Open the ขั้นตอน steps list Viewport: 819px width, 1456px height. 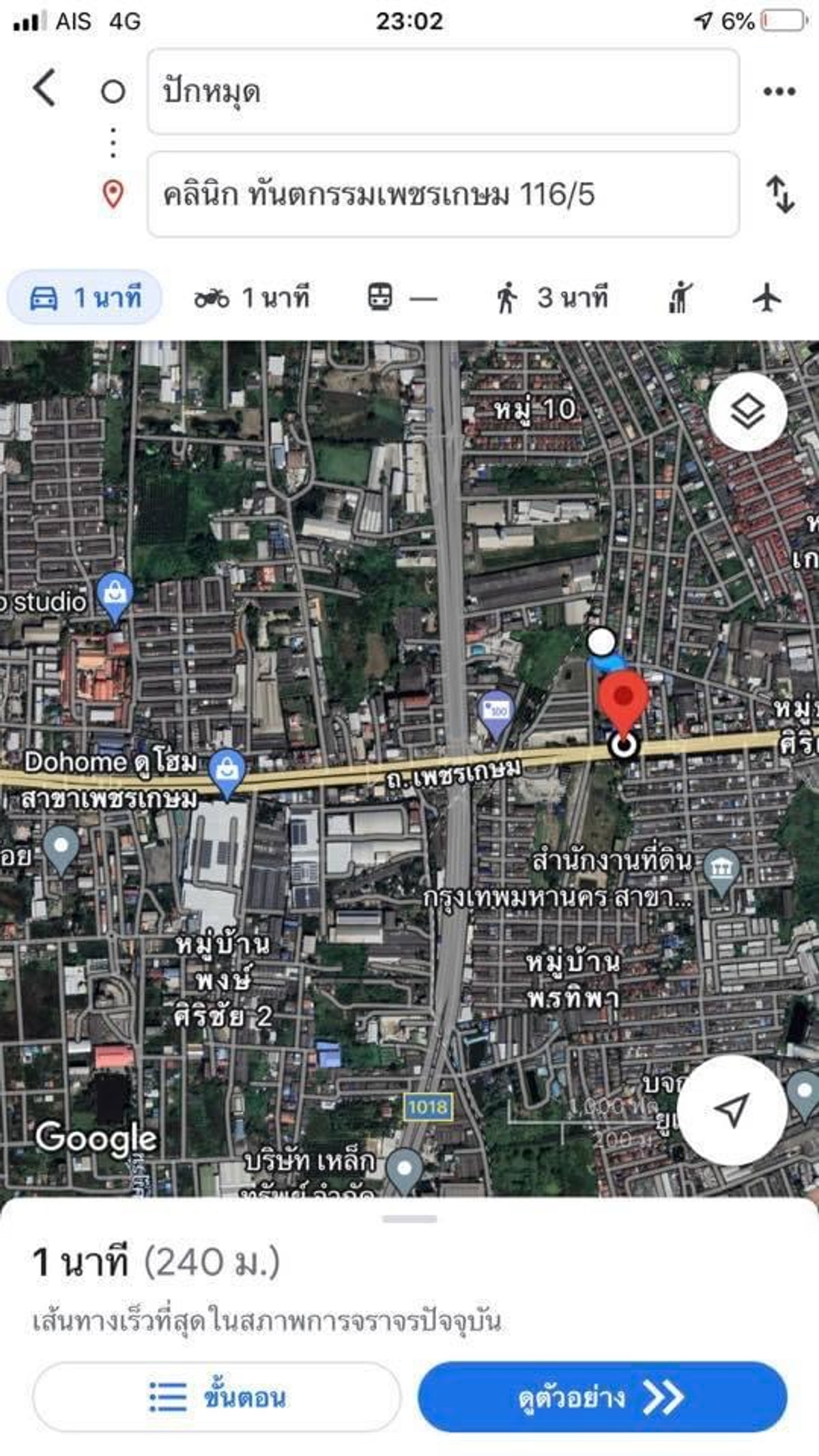(x=216, y=1397)
